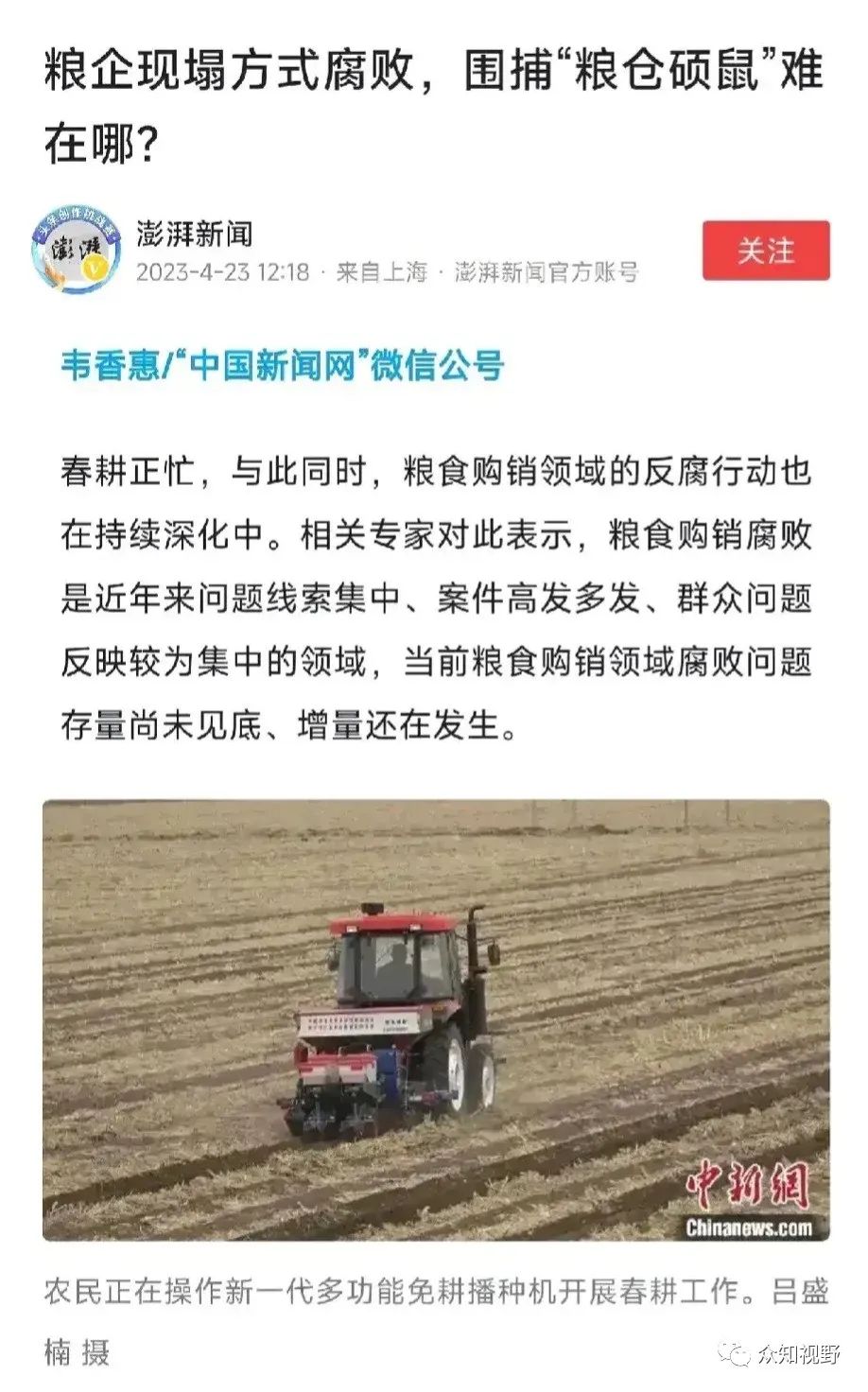View the spring plowing tractor photo
The width and height of the screenshot is (868, 1392).
click(436, 1020)
